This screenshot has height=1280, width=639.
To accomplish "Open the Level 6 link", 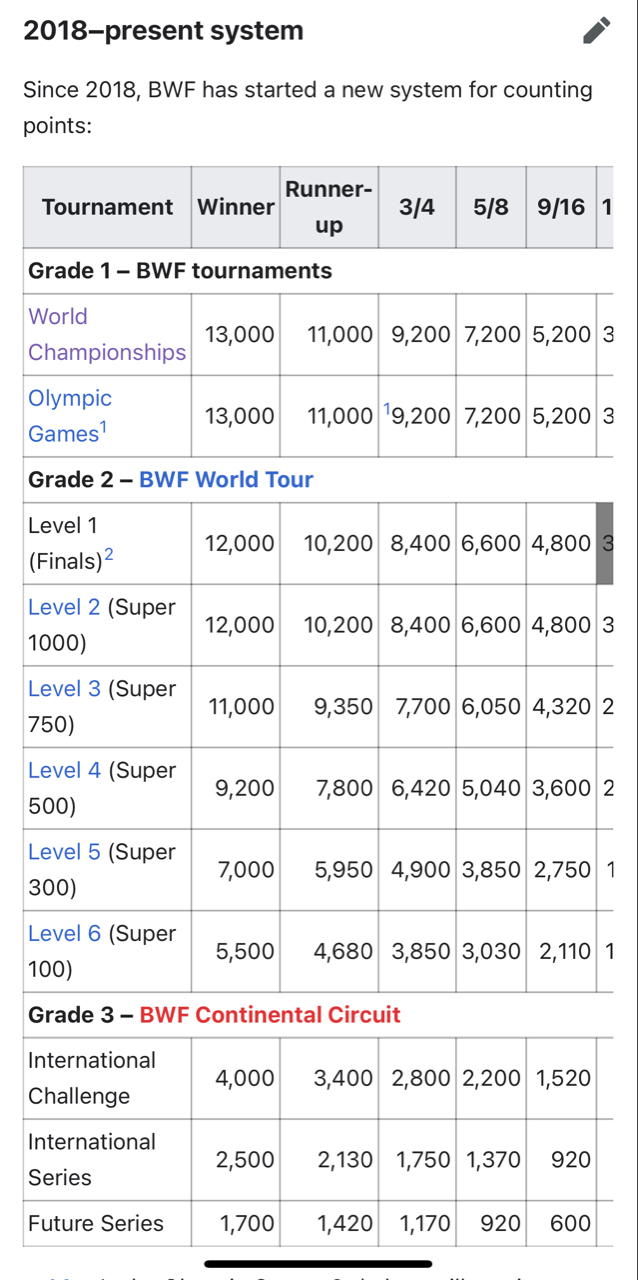I will [65, 934].
